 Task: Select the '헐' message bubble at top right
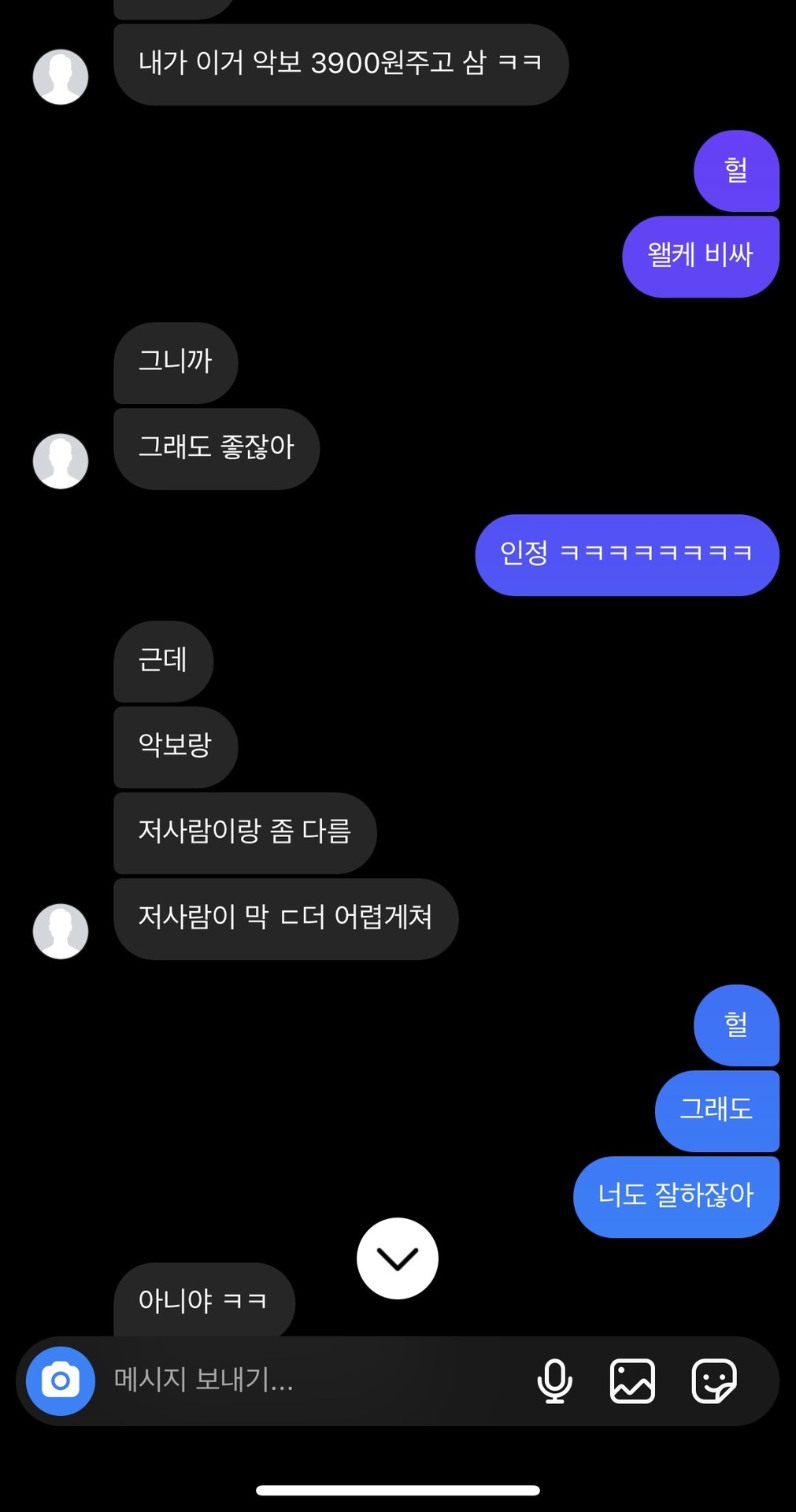click(736, 172)
